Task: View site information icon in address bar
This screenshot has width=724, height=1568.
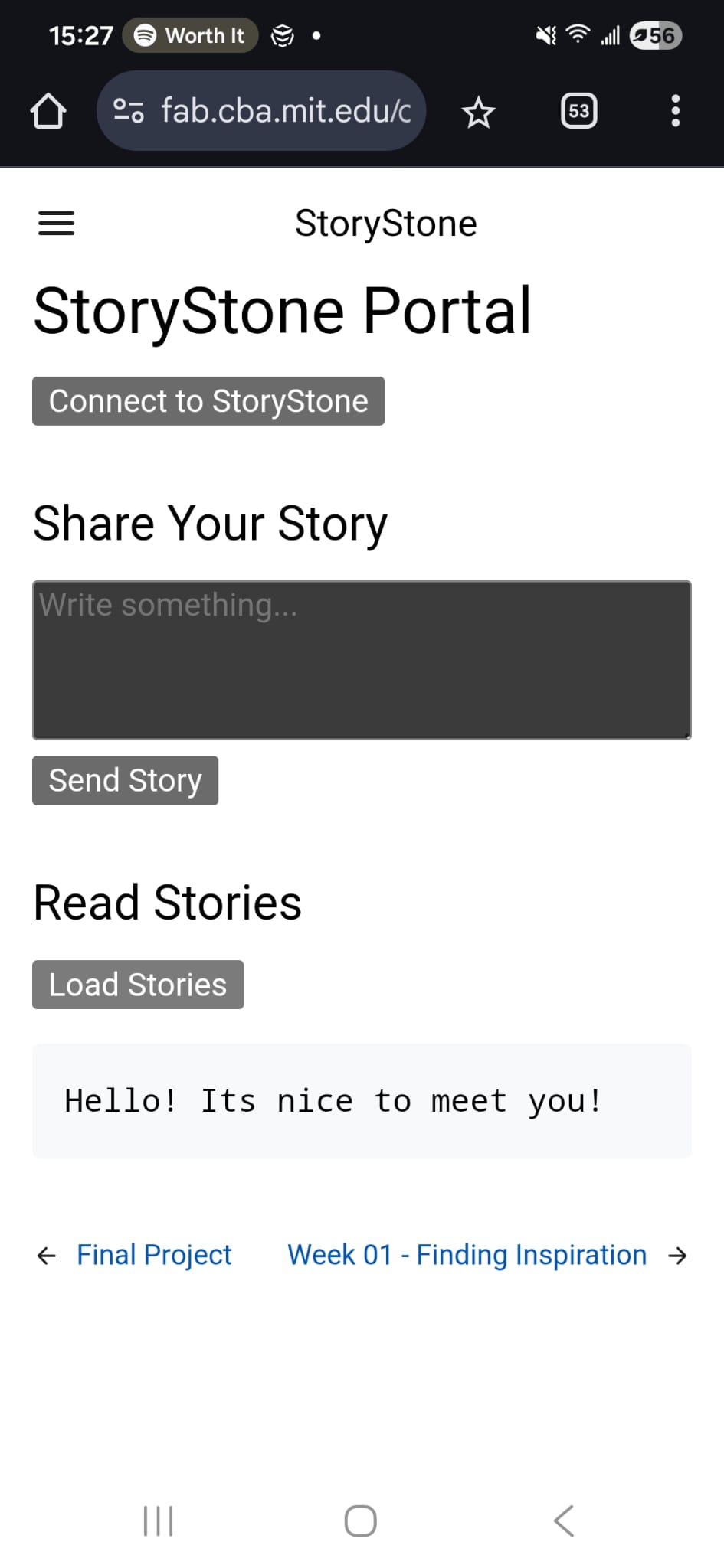Action: click(x=129, y=110)
